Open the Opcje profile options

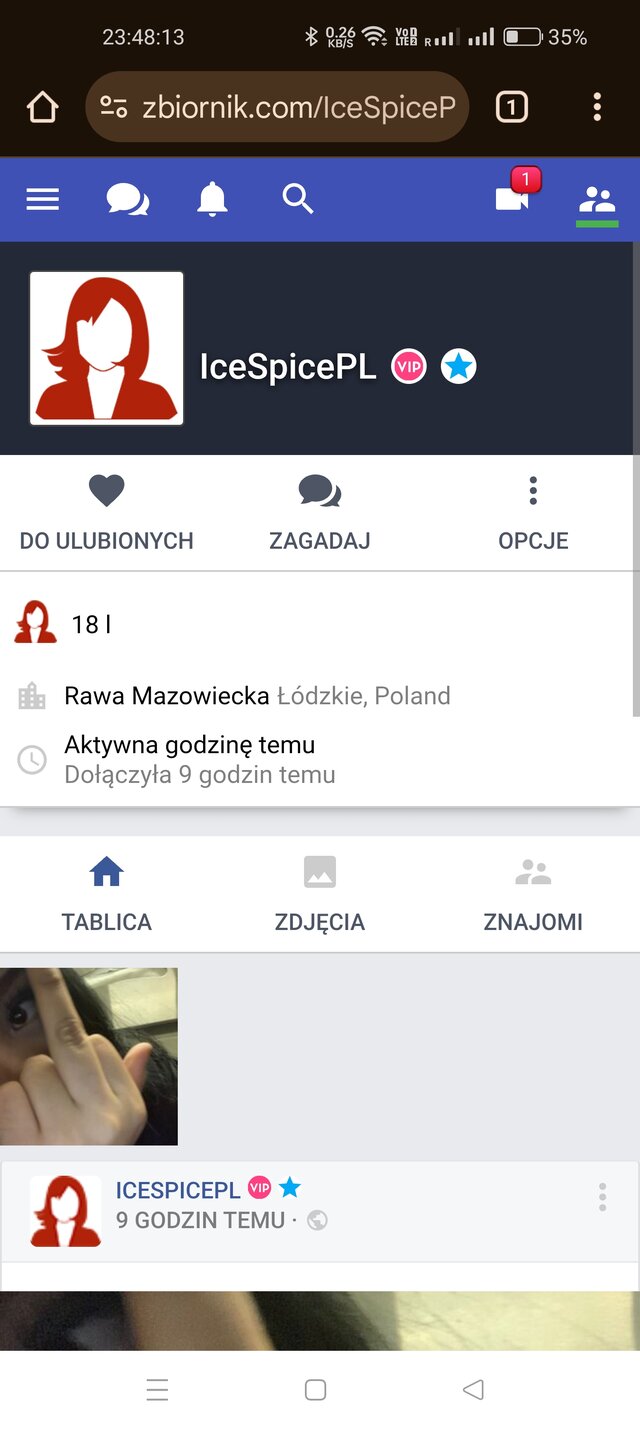(x=533, y=513)
